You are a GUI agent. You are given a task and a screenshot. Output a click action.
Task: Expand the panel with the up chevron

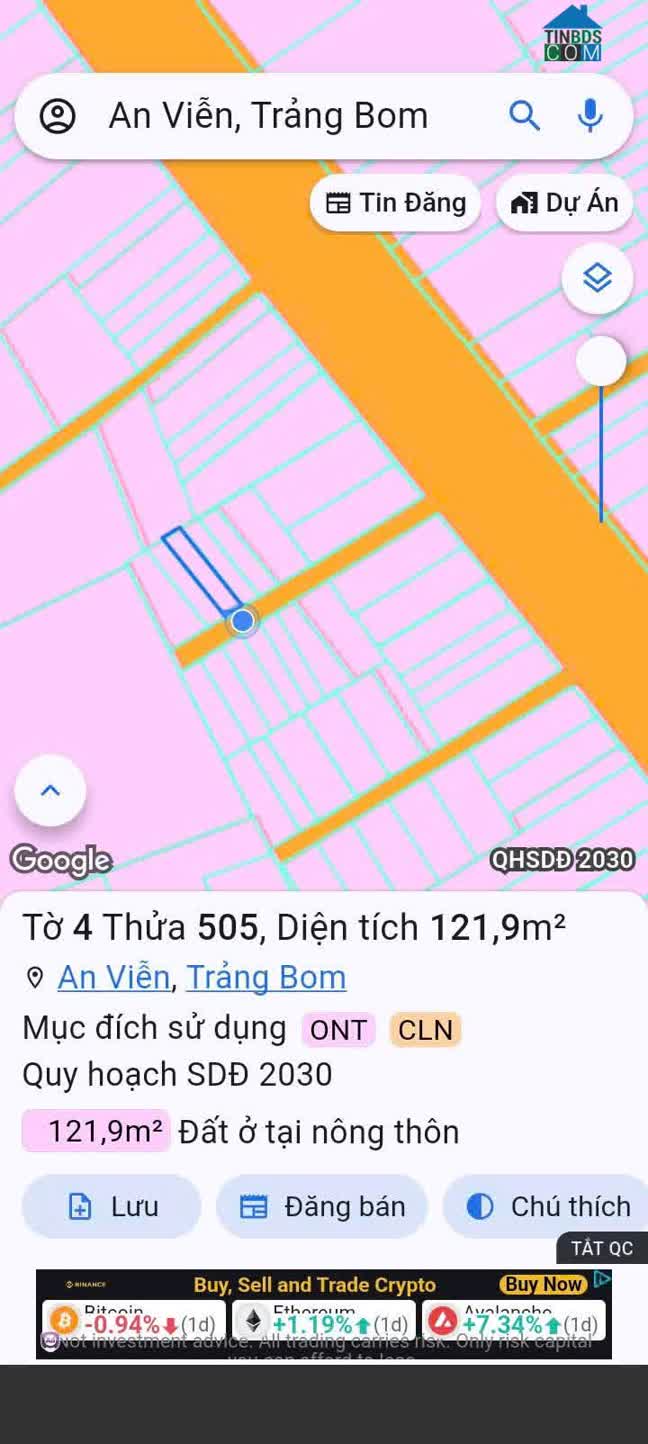50,791
